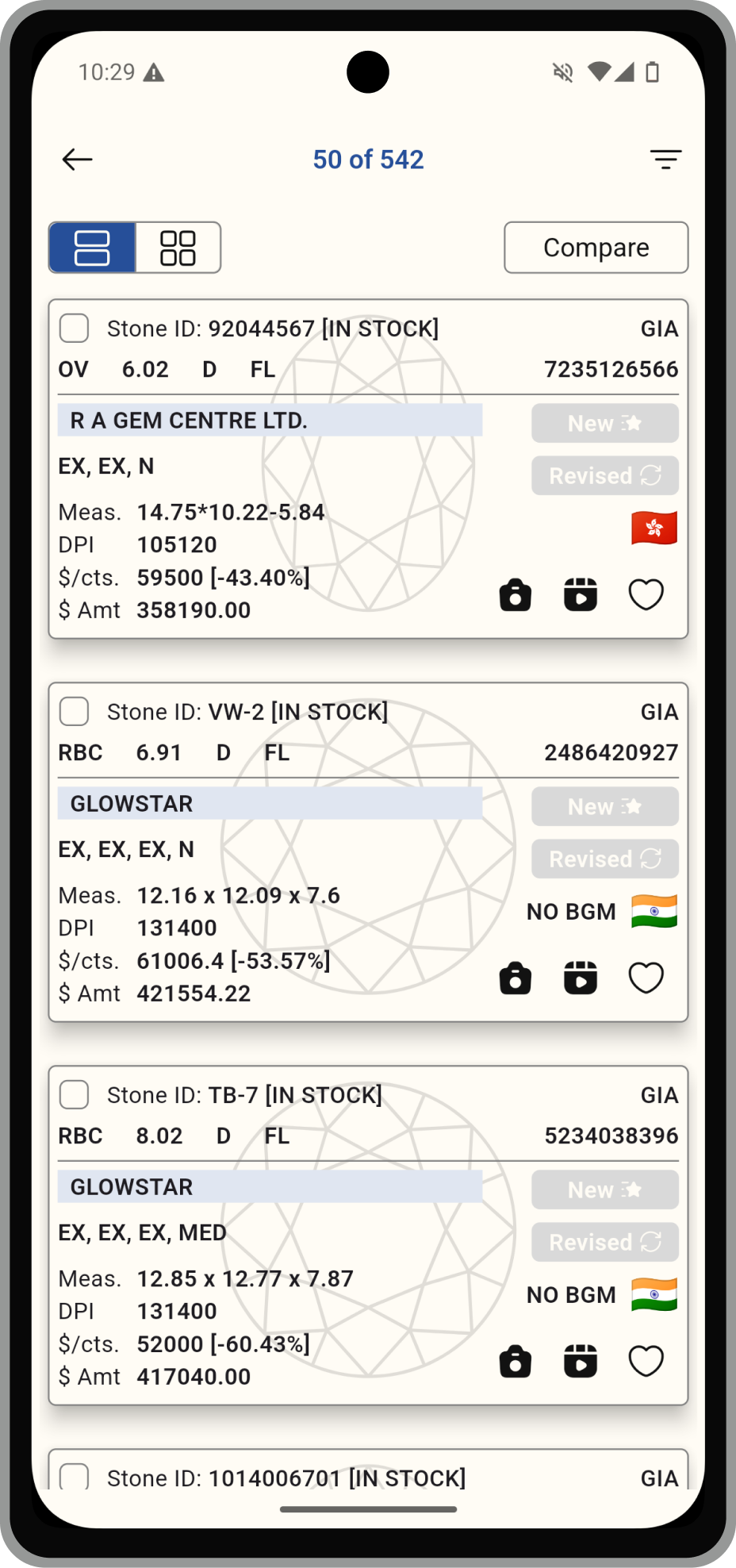Play video for Stone ID 92044567
The height and width of the screenshot is (1568, 736).
(x=581, y=595)
